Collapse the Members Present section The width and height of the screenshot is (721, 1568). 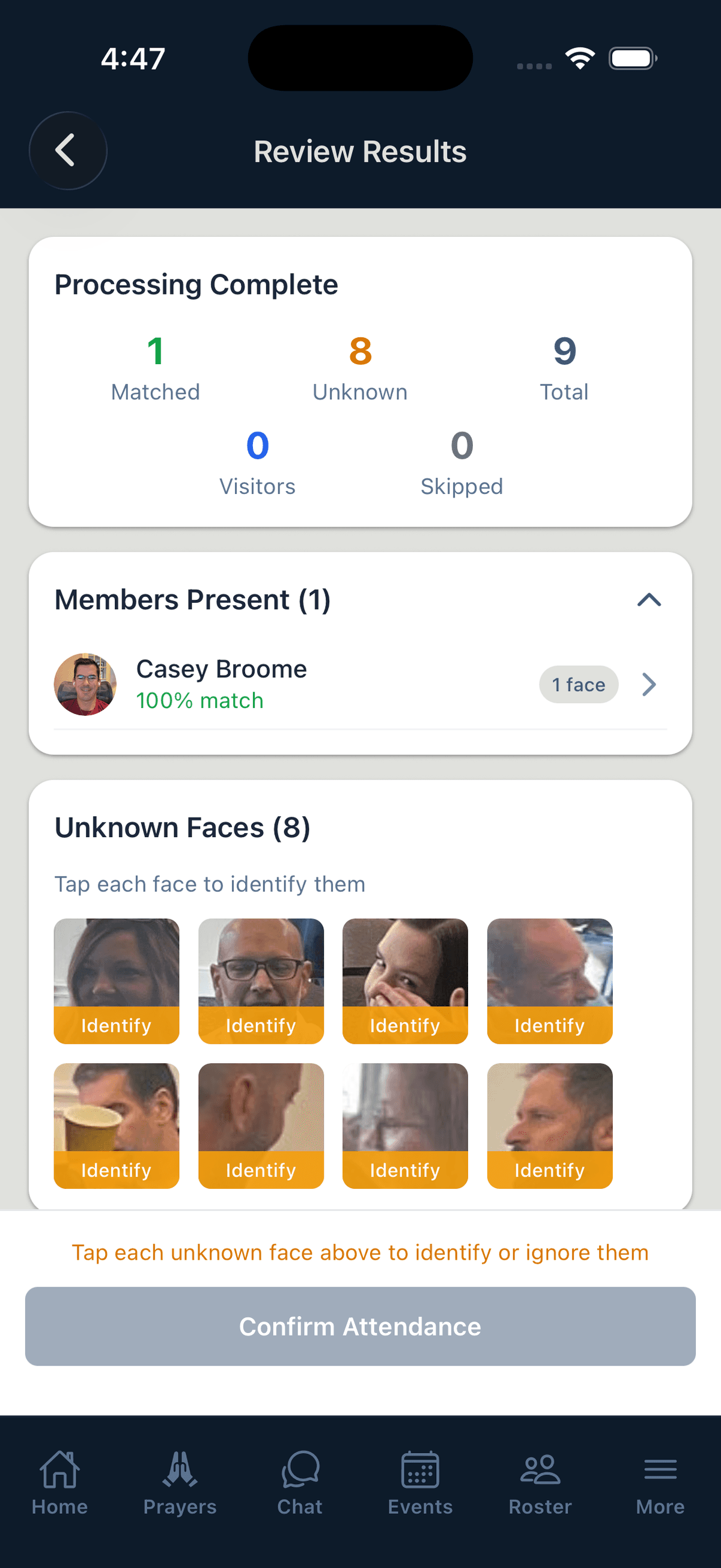(x=648, y=601)
